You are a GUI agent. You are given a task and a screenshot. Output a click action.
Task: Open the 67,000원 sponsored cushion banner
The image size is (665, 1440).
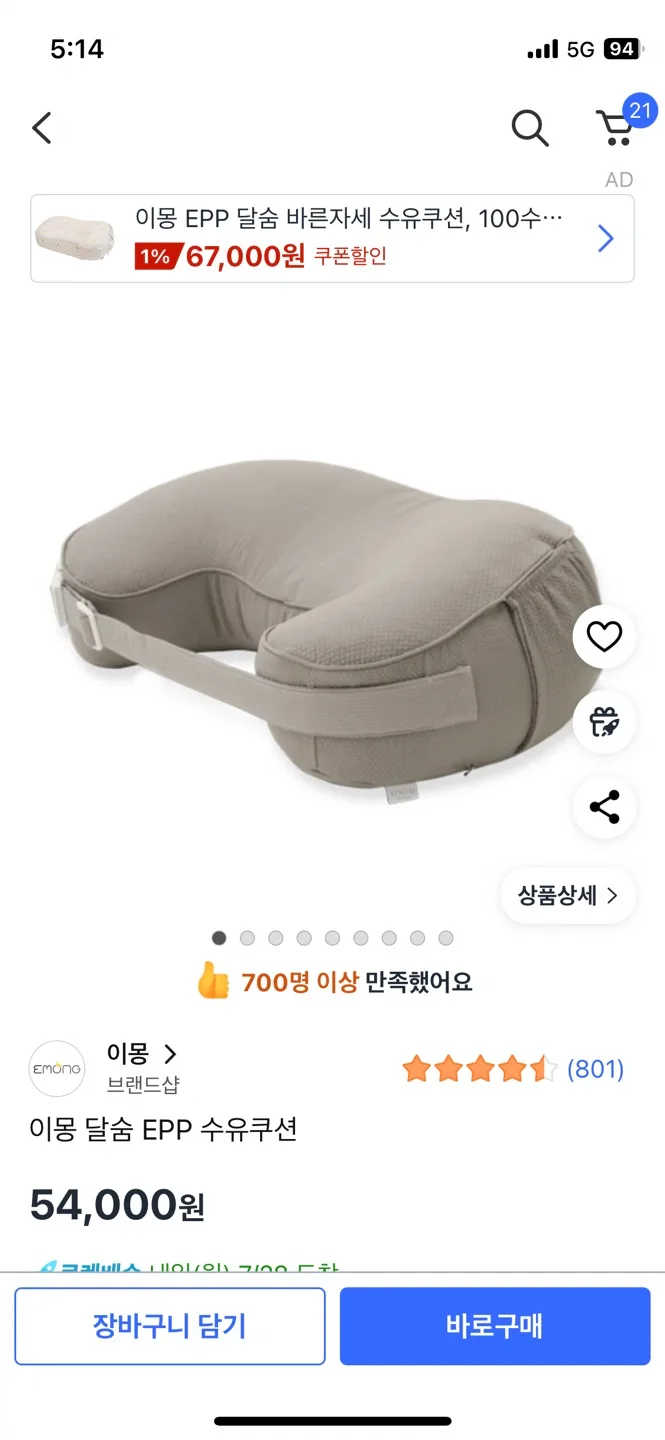pos(332,238)
